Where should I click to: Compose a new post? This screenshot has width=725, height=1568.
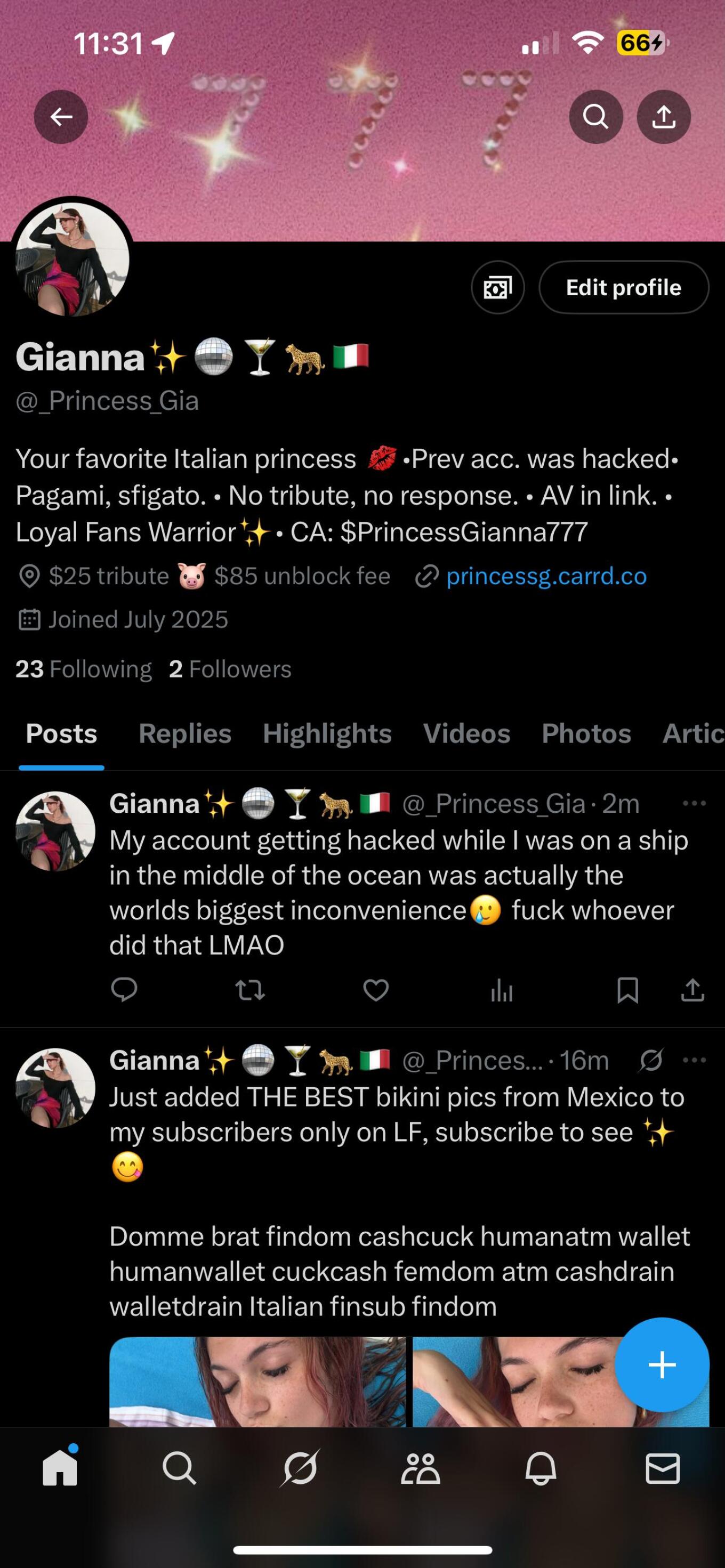point(662,1364)
